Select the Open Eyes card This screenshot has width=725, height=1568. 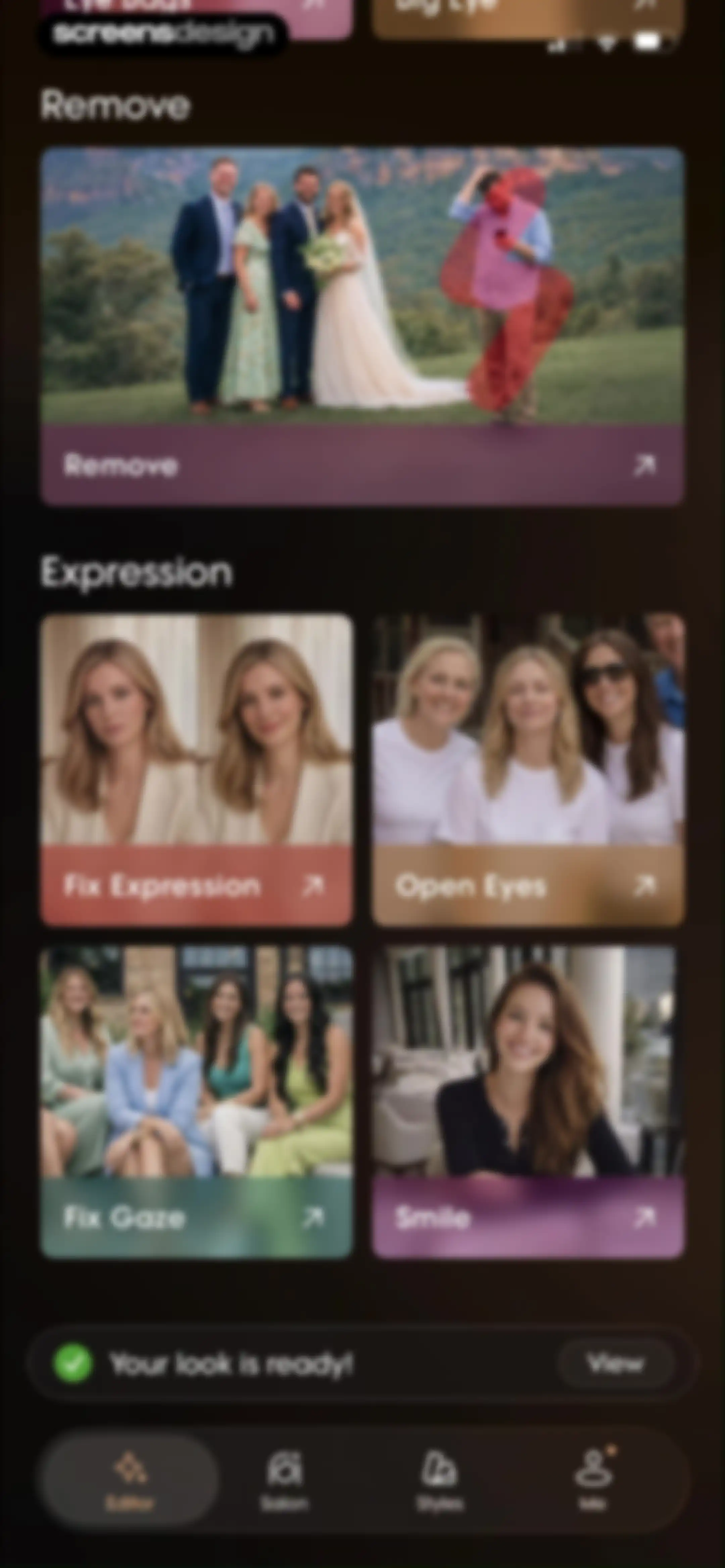coord(528,770)
